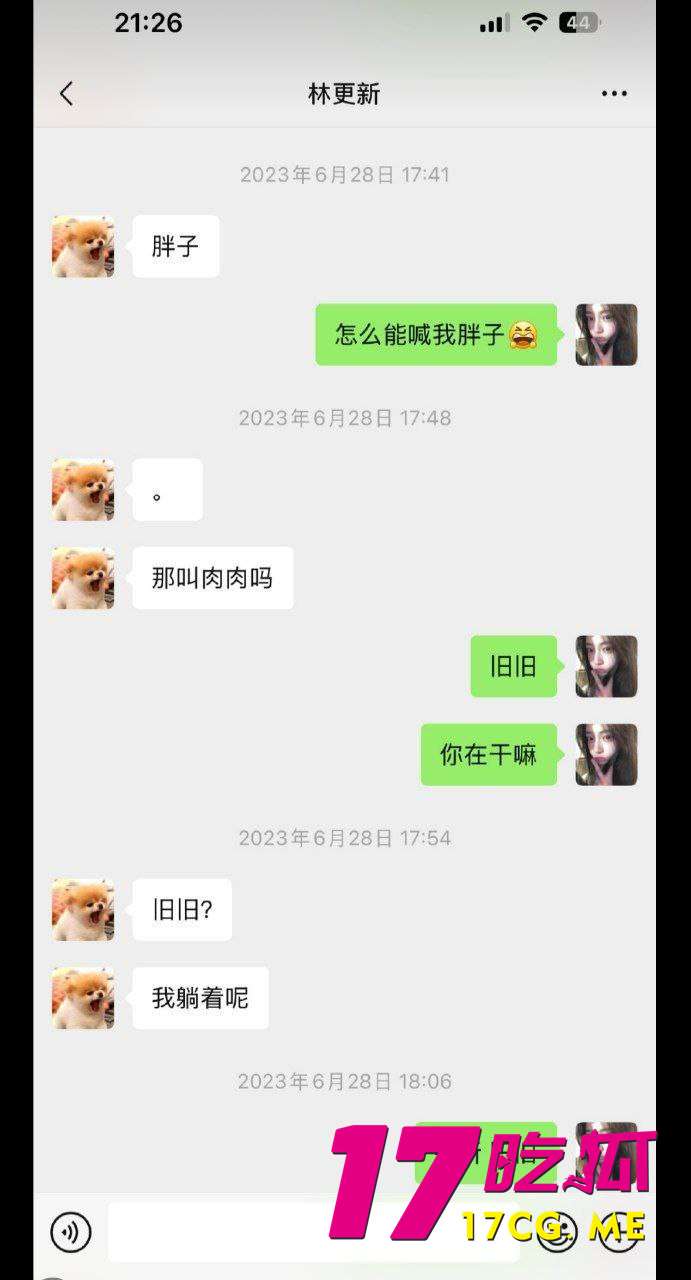View the profile from the avatar by 我躺着呢
This screenshot has height=1280, width=691.
[x=83, y=998]
